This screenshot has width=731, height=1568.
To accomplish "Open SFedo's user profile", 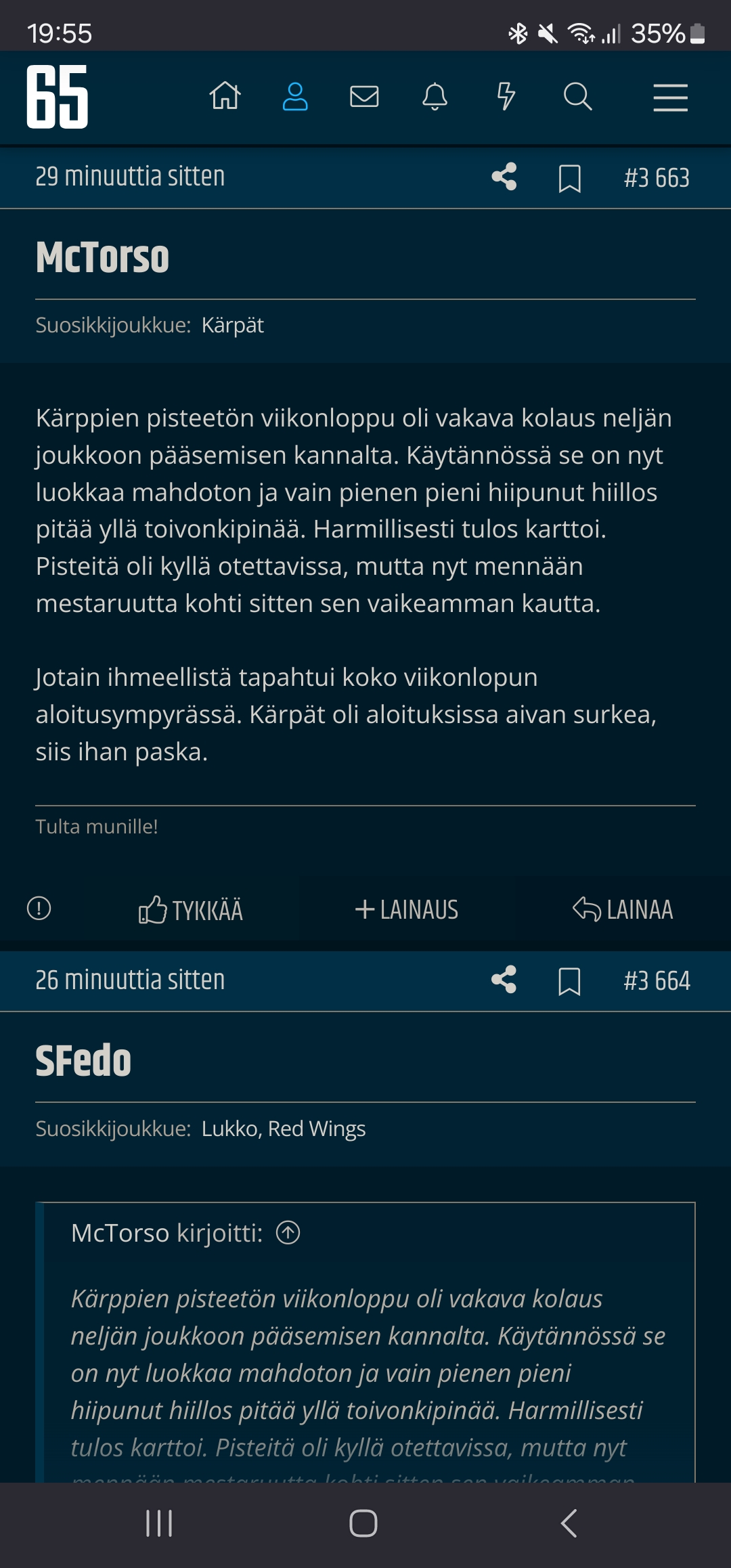I will point(83,1061).
